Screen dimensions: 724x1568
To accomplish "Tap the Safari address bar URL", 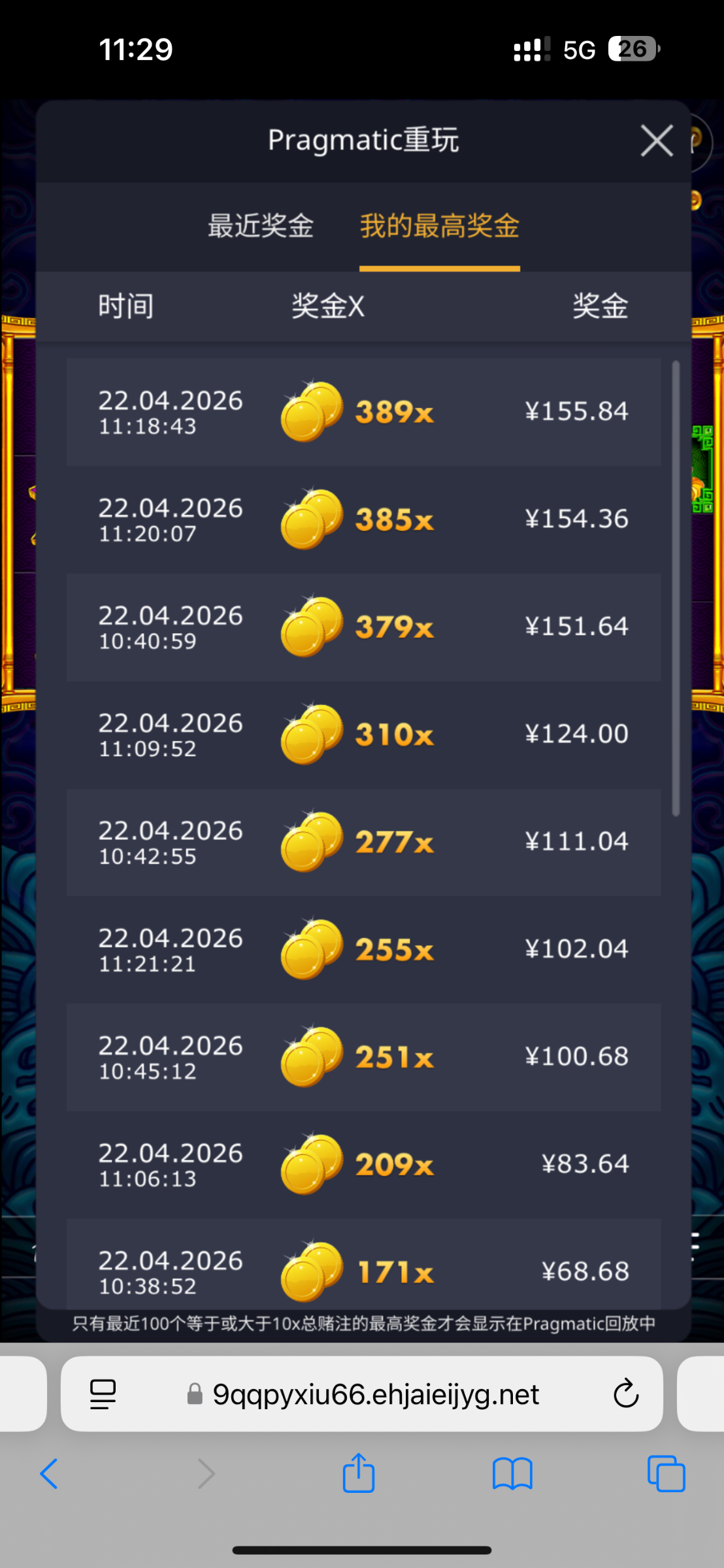I will point(375,1394).
